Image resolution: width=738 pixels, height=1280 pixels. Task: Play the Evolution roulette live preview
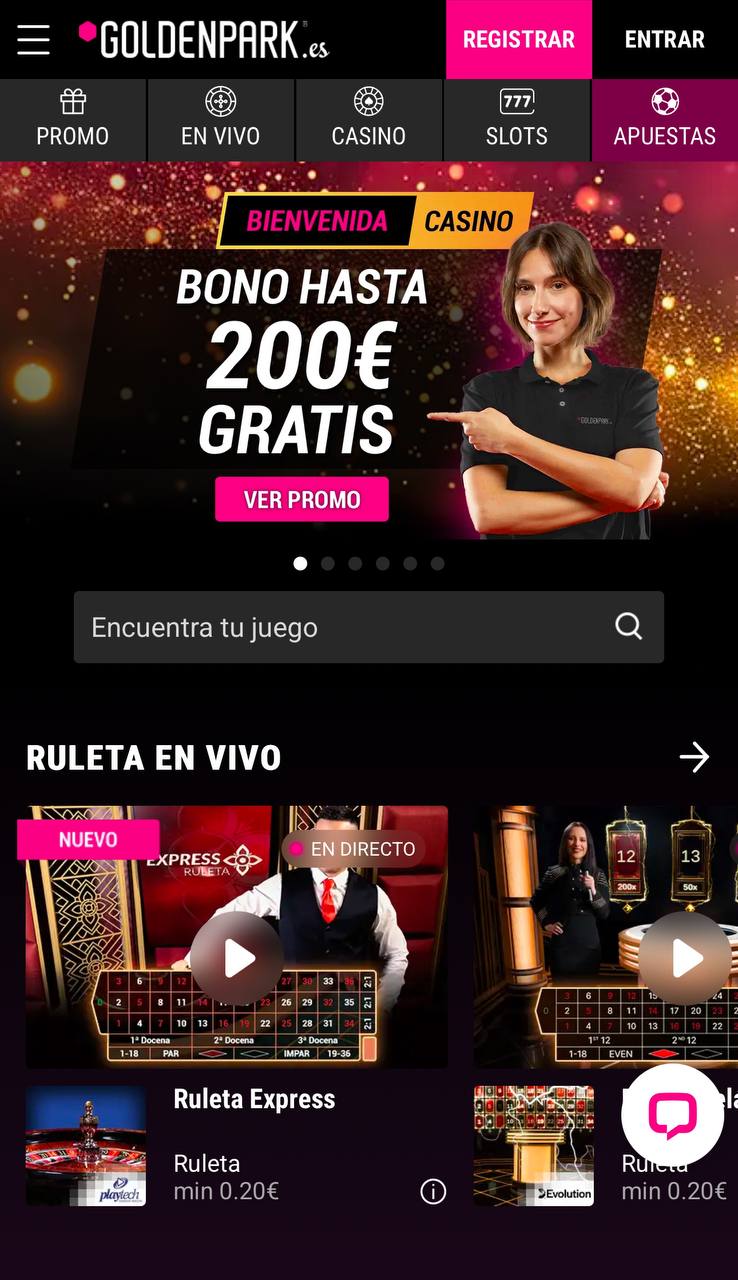point(686,958)
